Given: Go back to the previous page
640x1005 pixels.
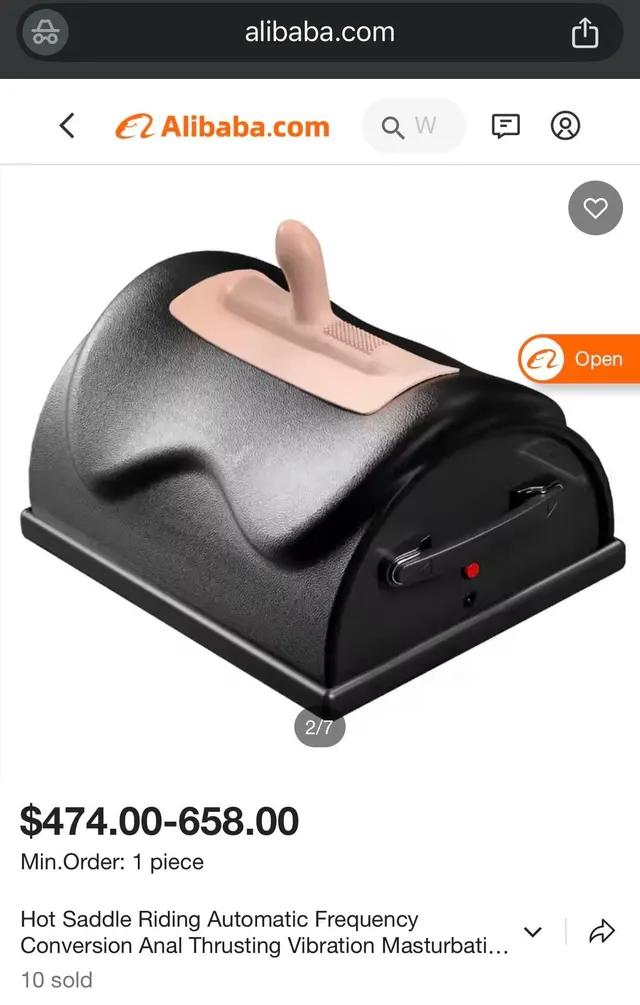Looking at the screenshot, I should [67, 126].
